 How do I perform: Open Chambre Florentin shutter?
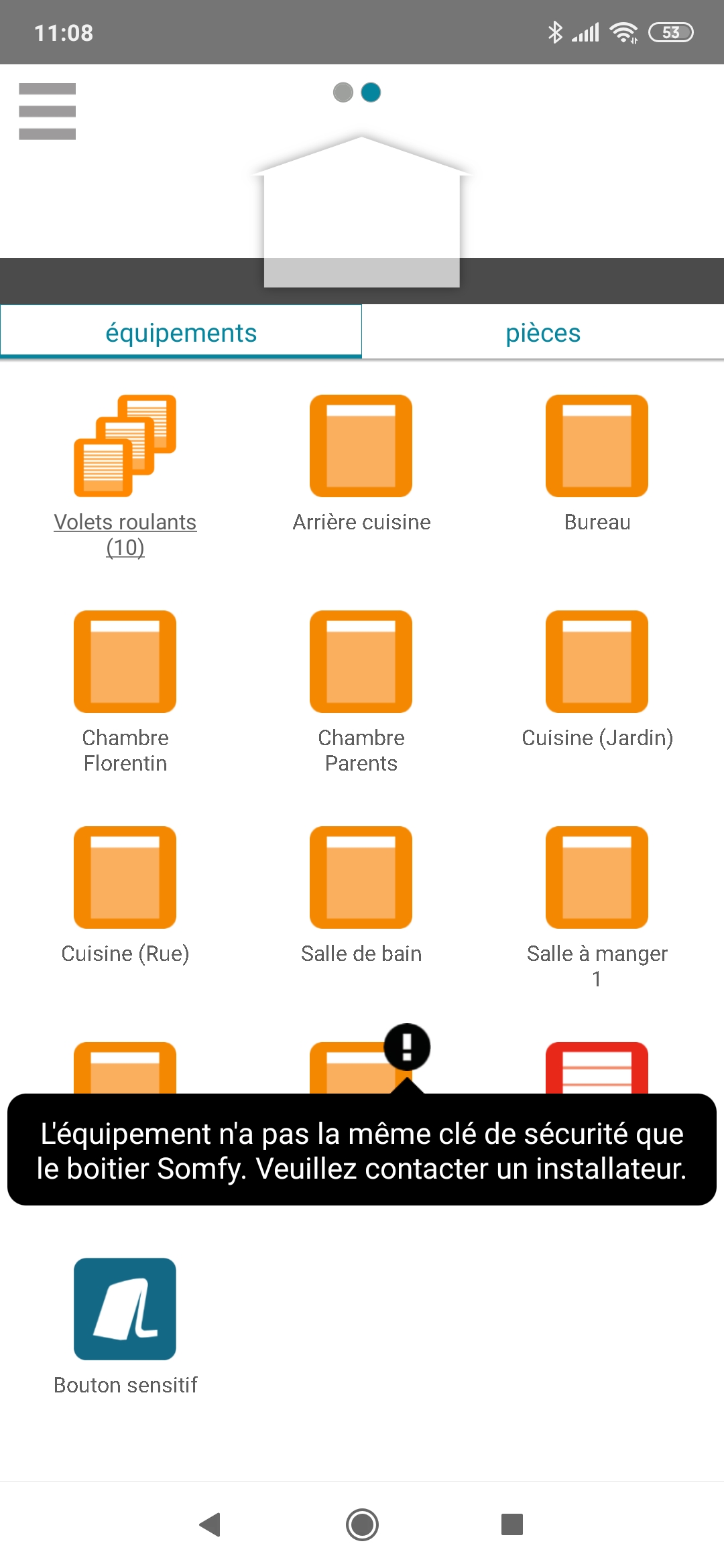125,662
